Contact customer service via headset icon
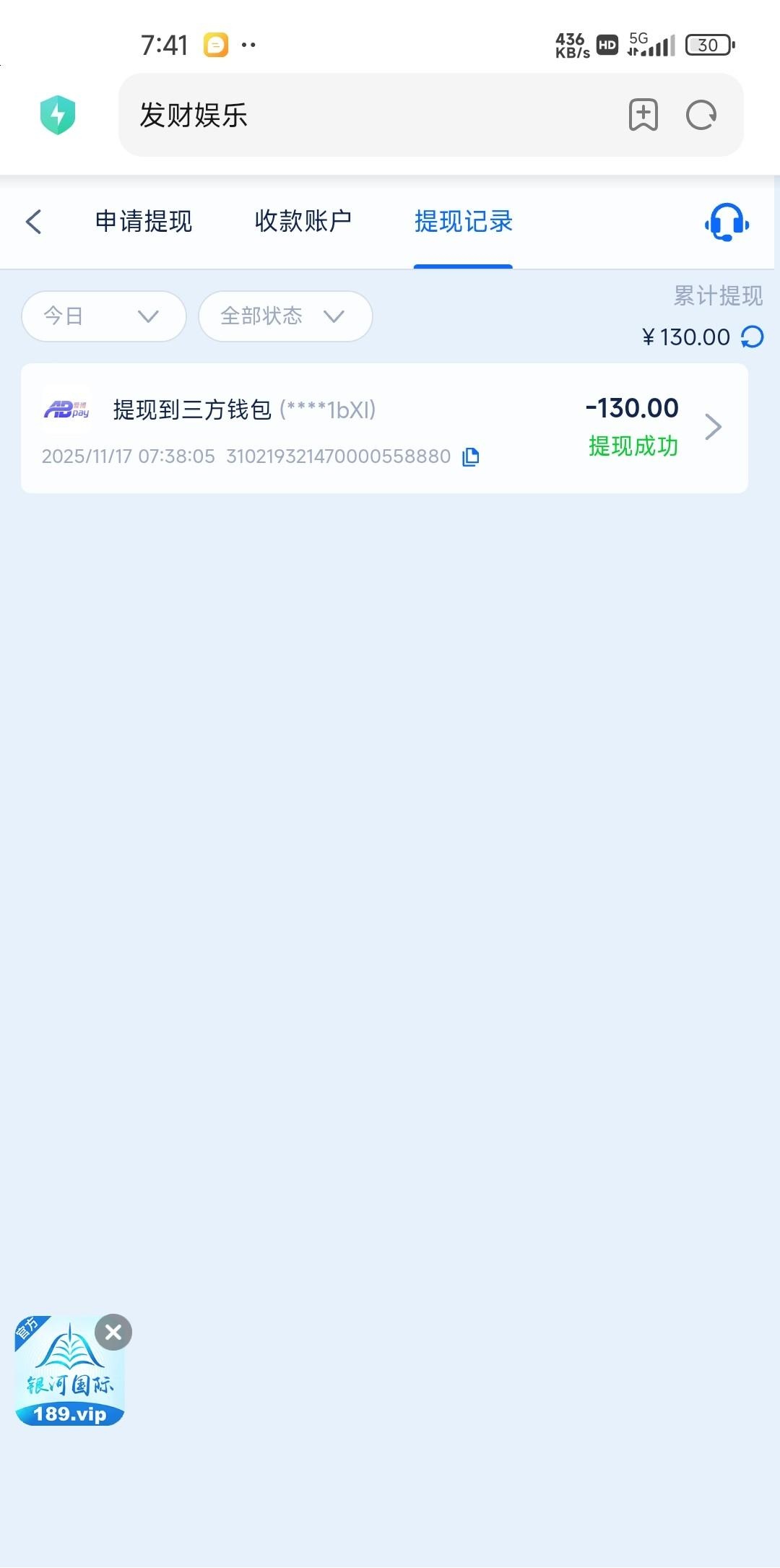Viewport: 780px width, 1568px height. click(x=727, y=222)
